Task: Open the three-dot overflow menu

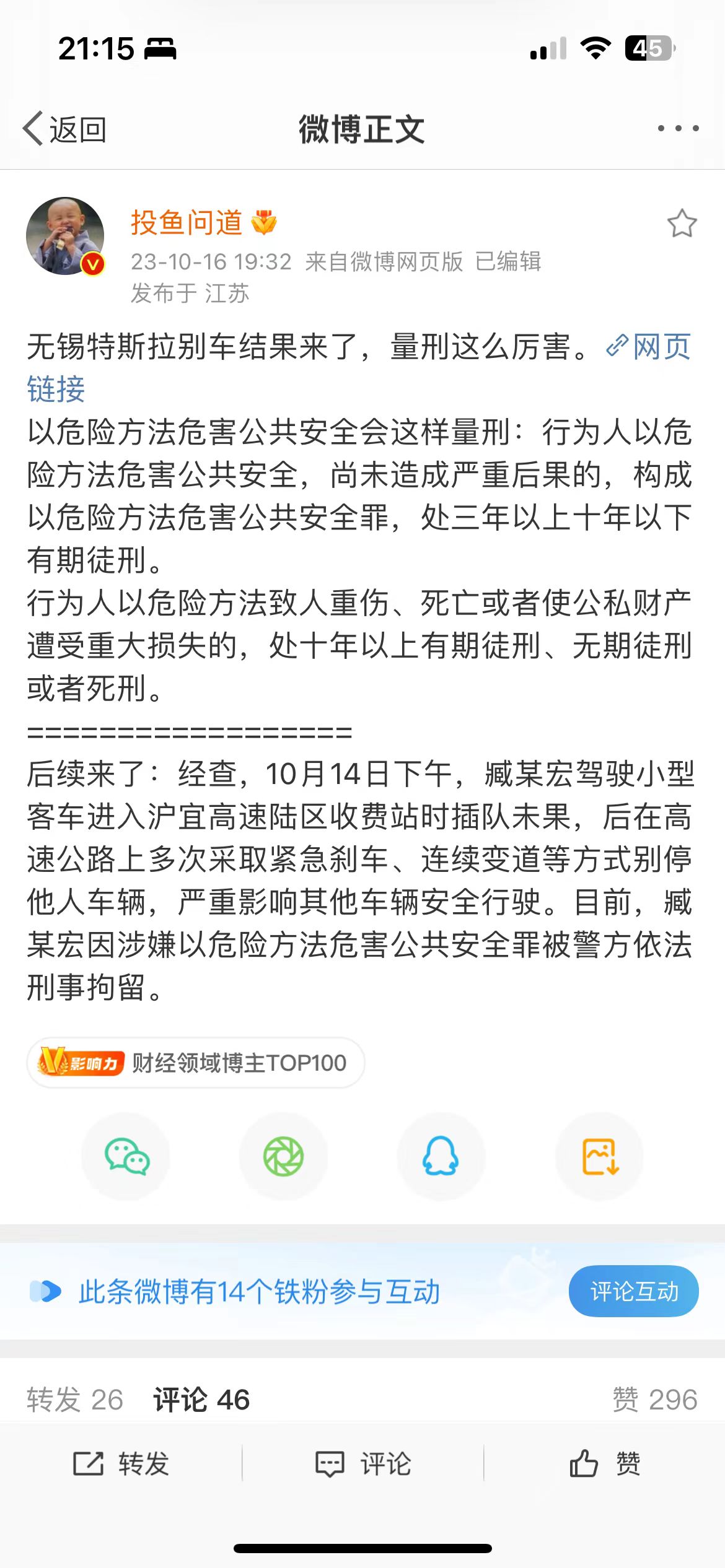Action: point(678,129)
